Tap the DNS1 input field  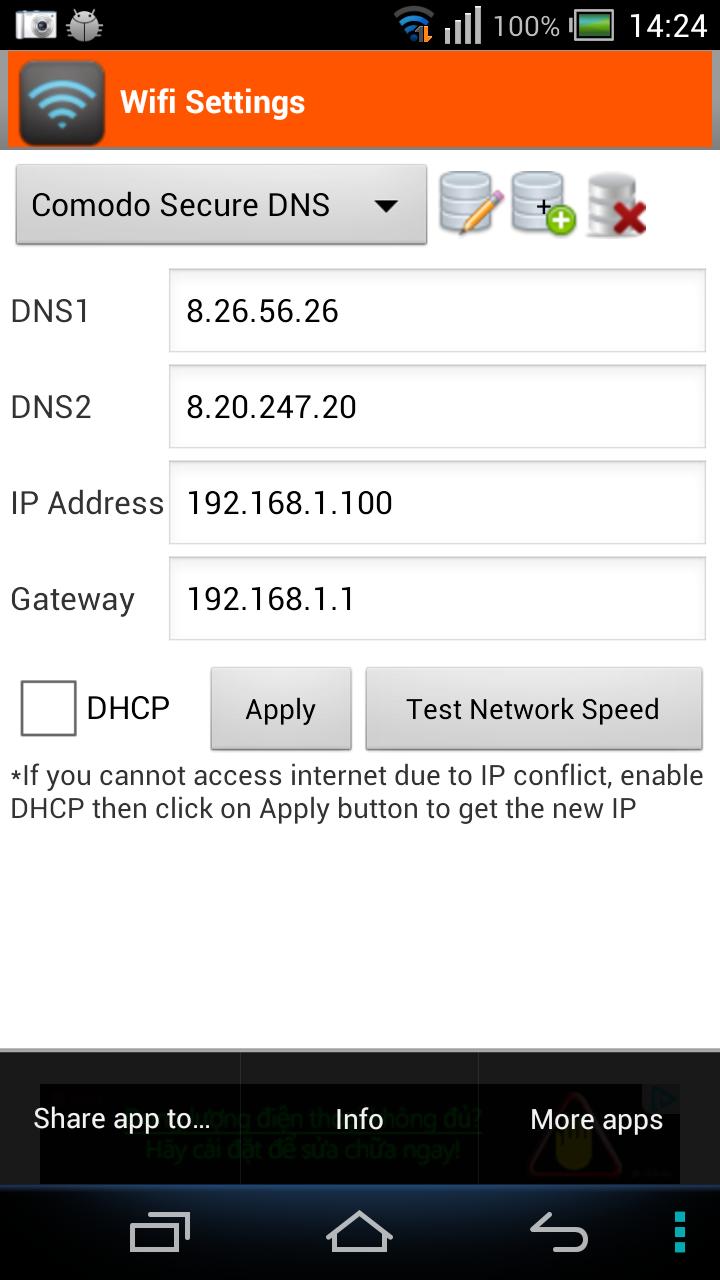click(437, 311)
